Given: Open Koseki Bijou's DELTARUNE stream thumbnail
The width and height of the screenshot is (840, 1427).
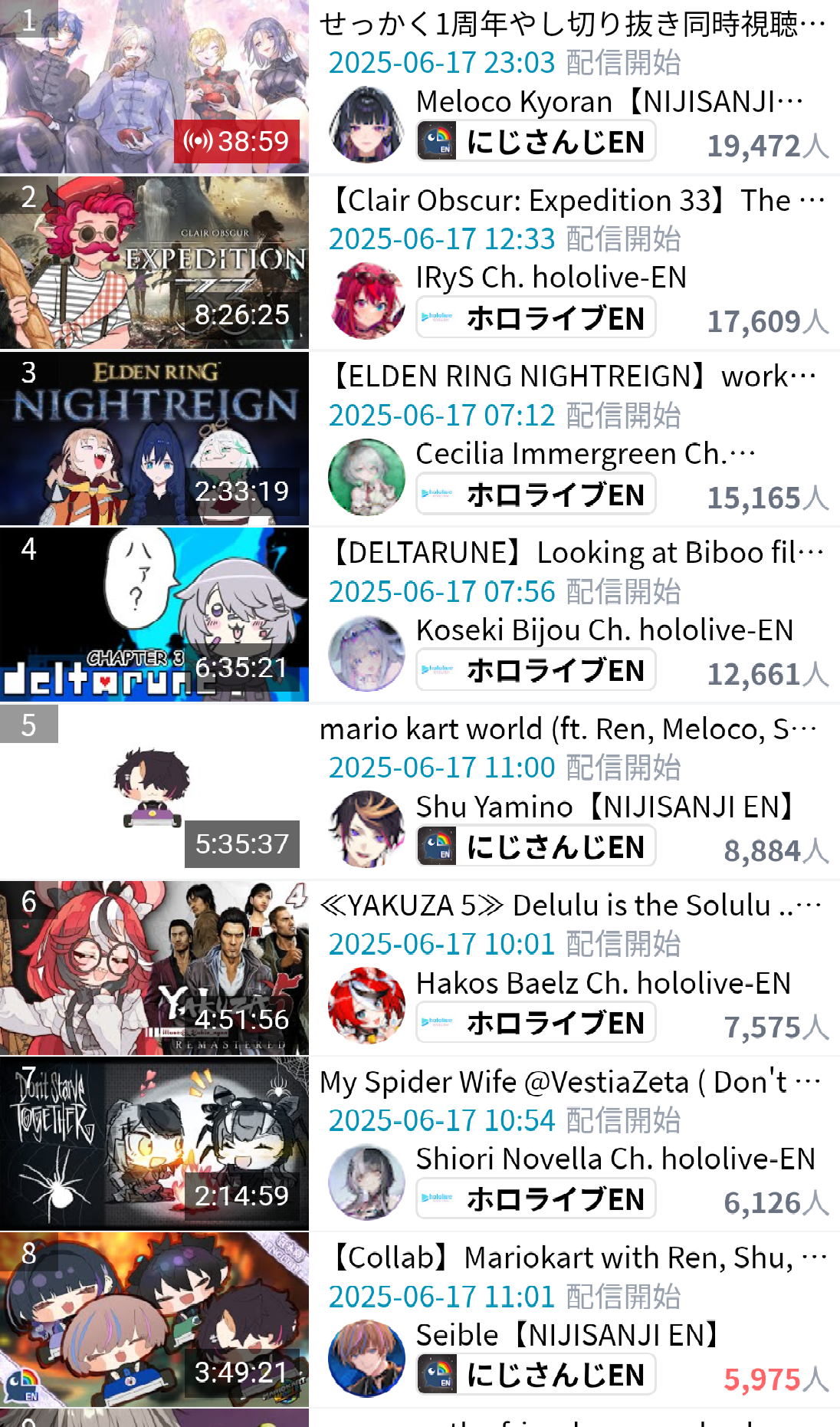Looking at the screenshot, I should 154,615.
